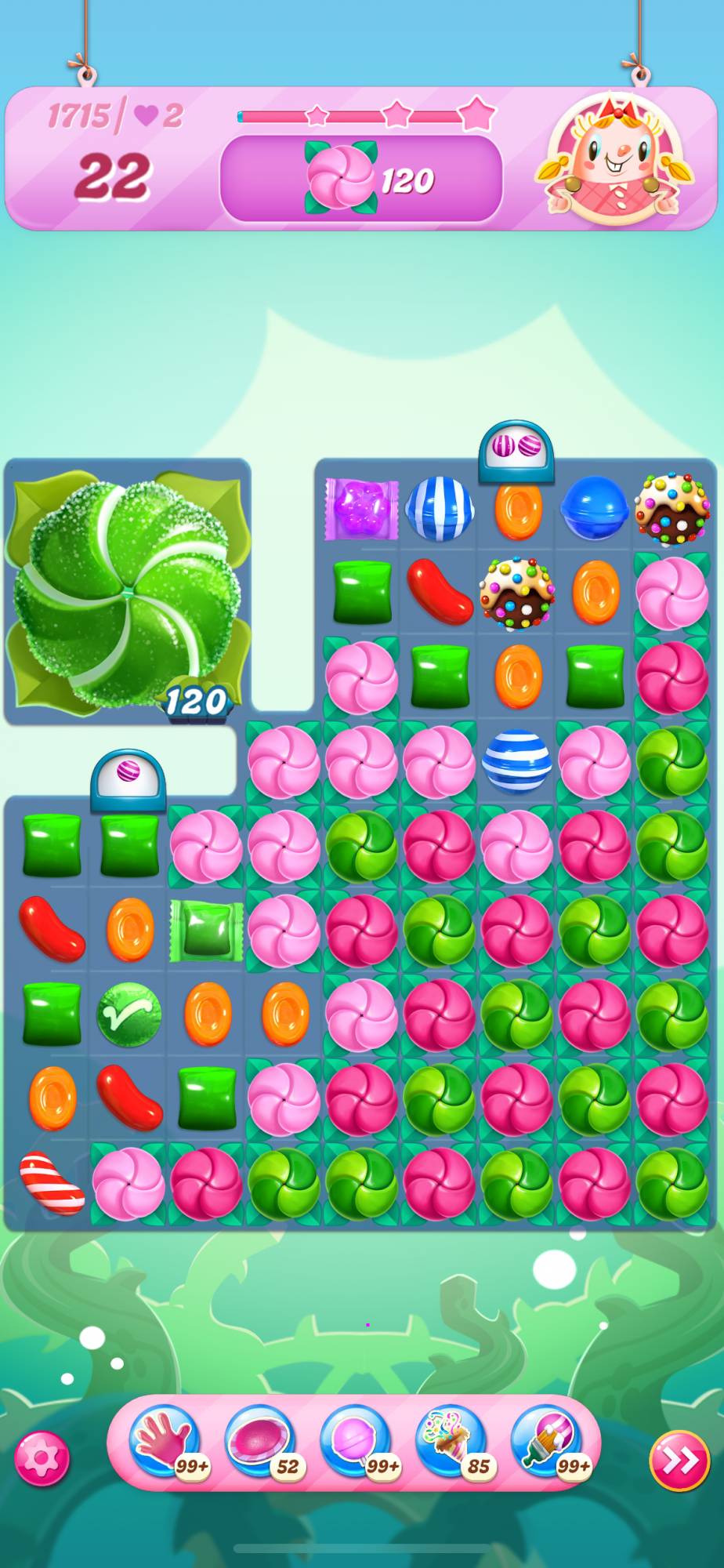Use the lollipop hammer booster
This screenshot has height=1568, width=724.
click(x=355, y=1441)
